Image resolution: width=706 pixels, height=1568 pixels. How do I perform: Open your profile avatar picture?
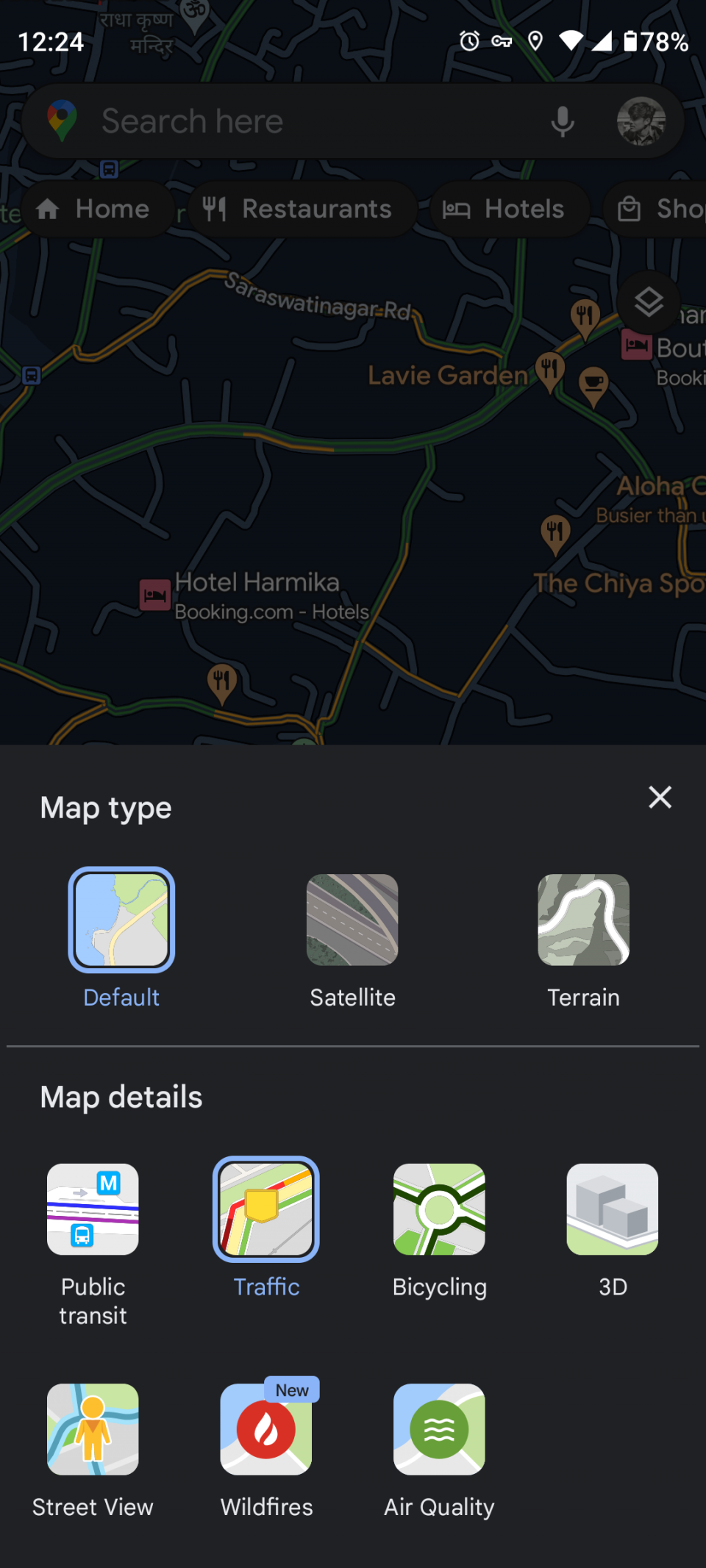pos(639,121)
